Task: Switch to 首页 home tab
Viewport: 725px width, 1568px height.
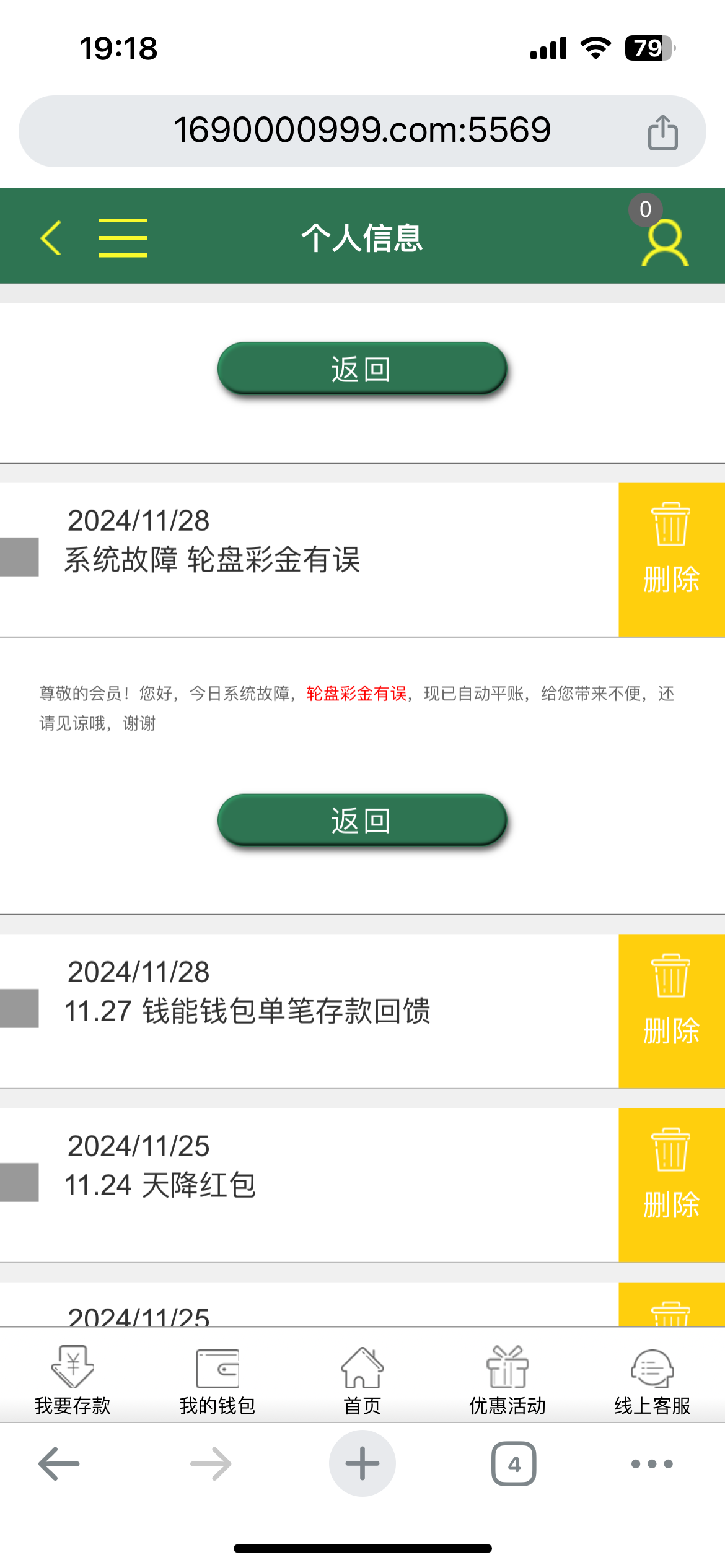Action: [362, 1380]
